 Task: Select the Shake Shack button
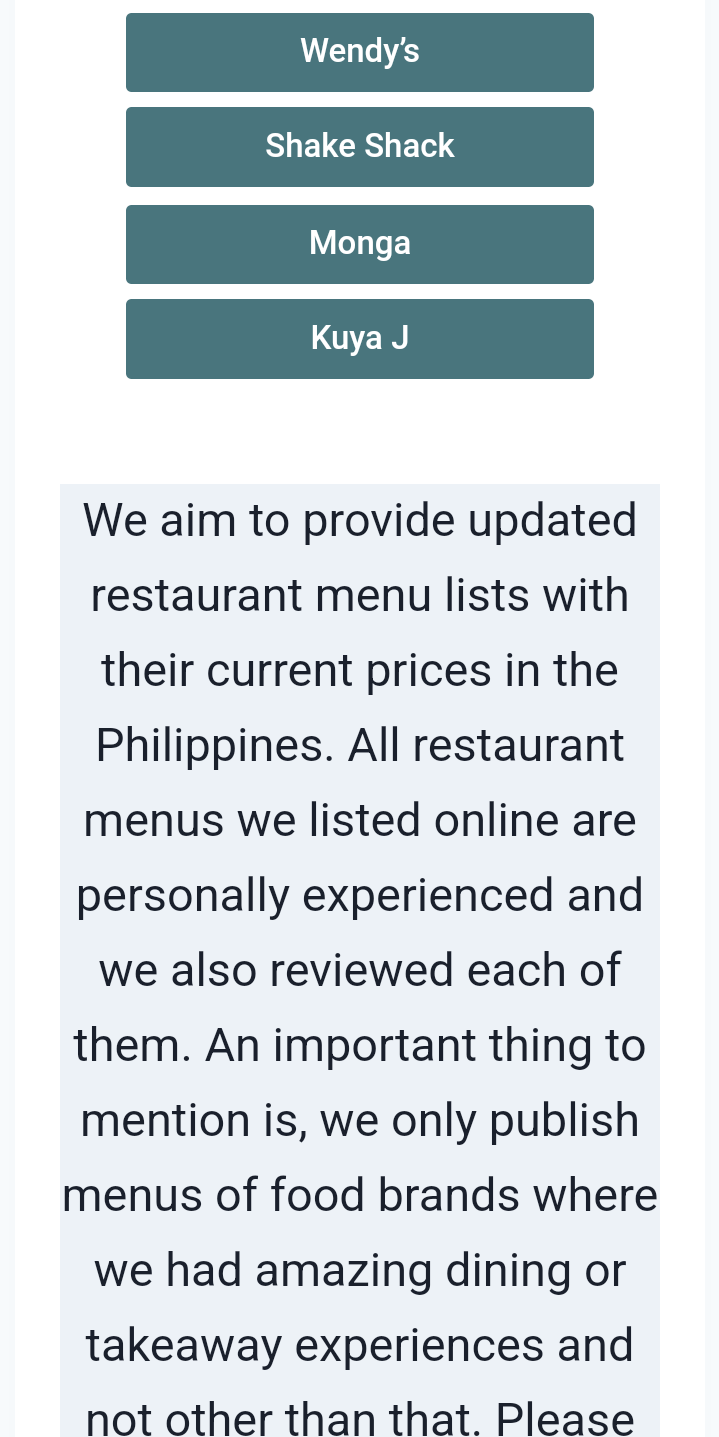point(359,147)
